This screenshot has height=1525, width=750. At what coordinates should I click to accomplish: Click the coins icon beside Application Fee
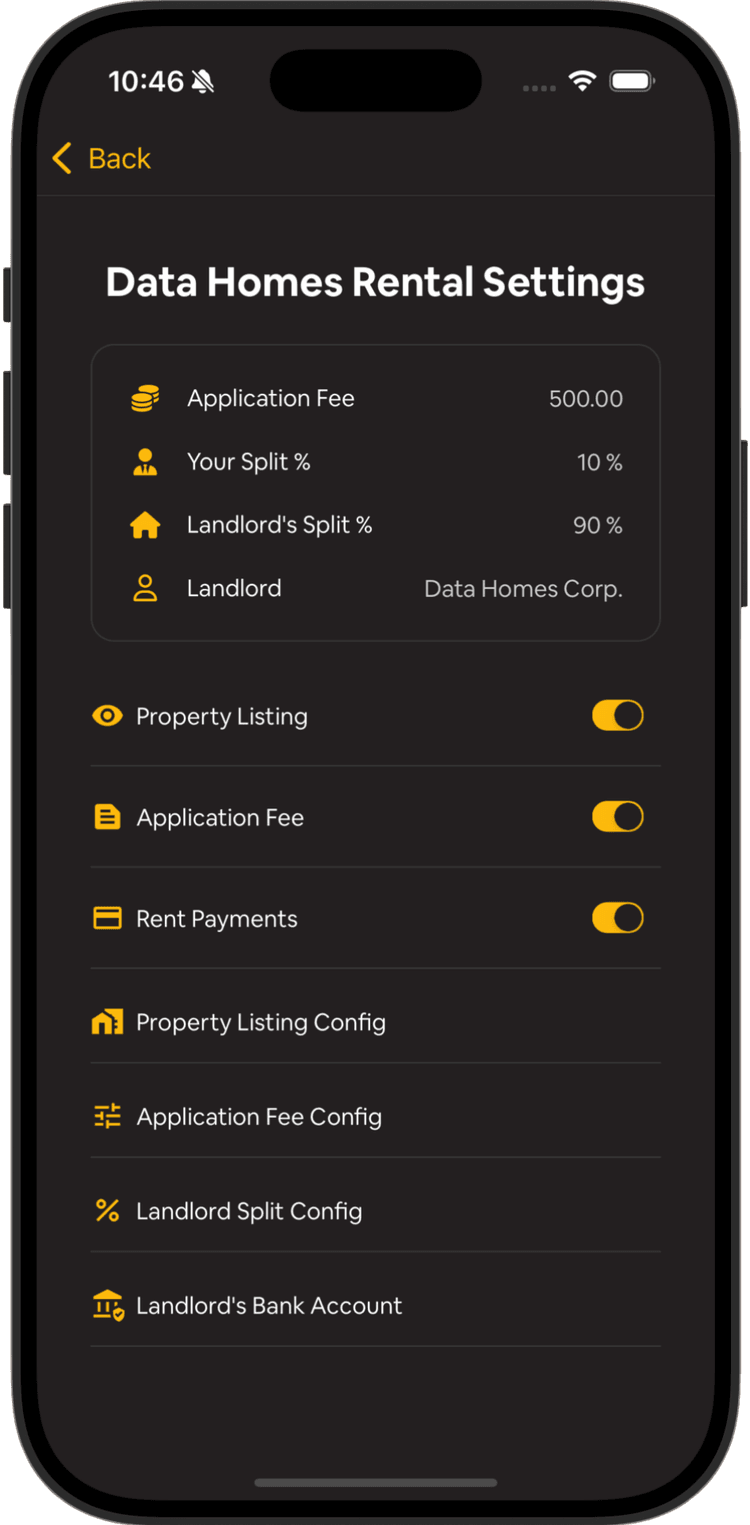coord(144,397)
